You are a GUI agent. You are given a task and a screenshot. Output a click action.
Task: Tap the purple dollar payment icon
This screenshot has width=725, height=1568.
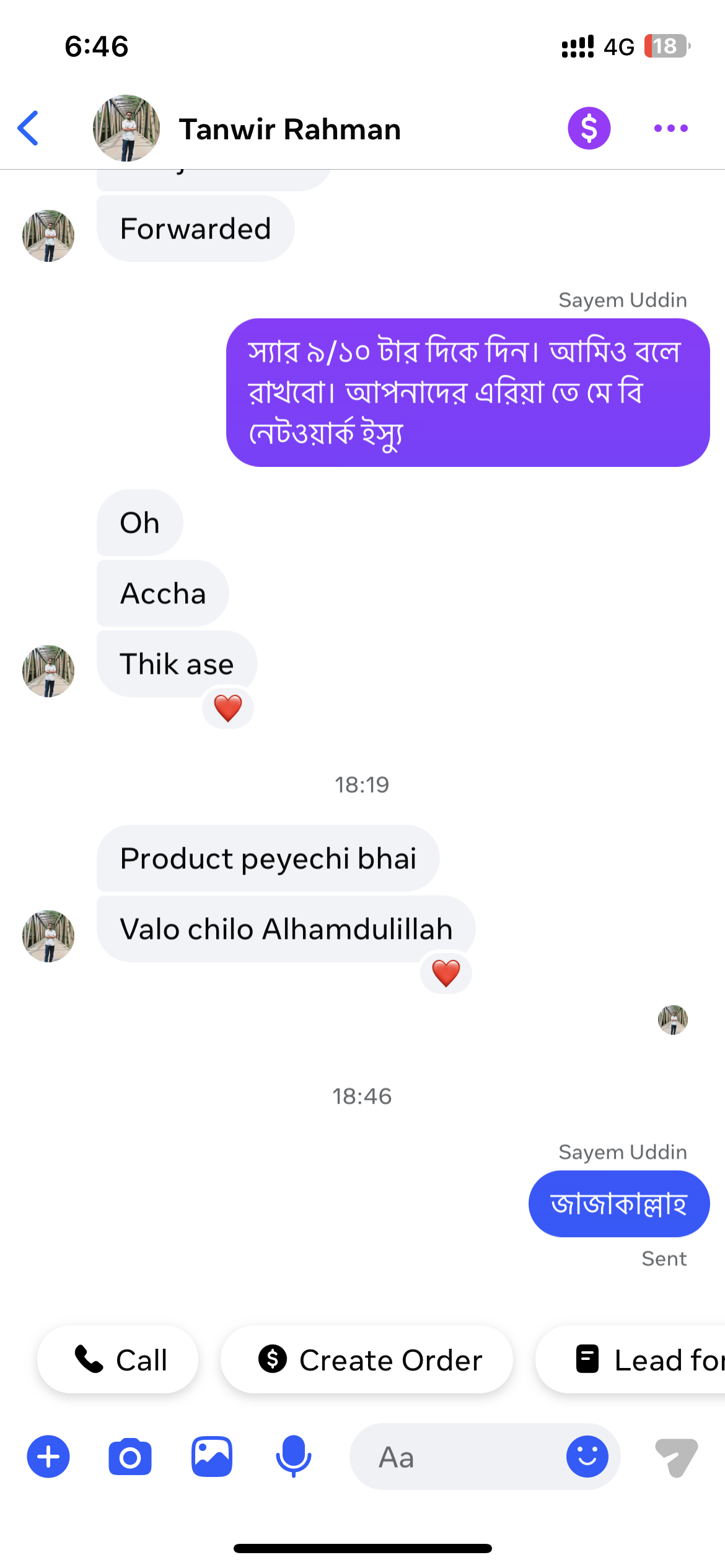point(589,128)
